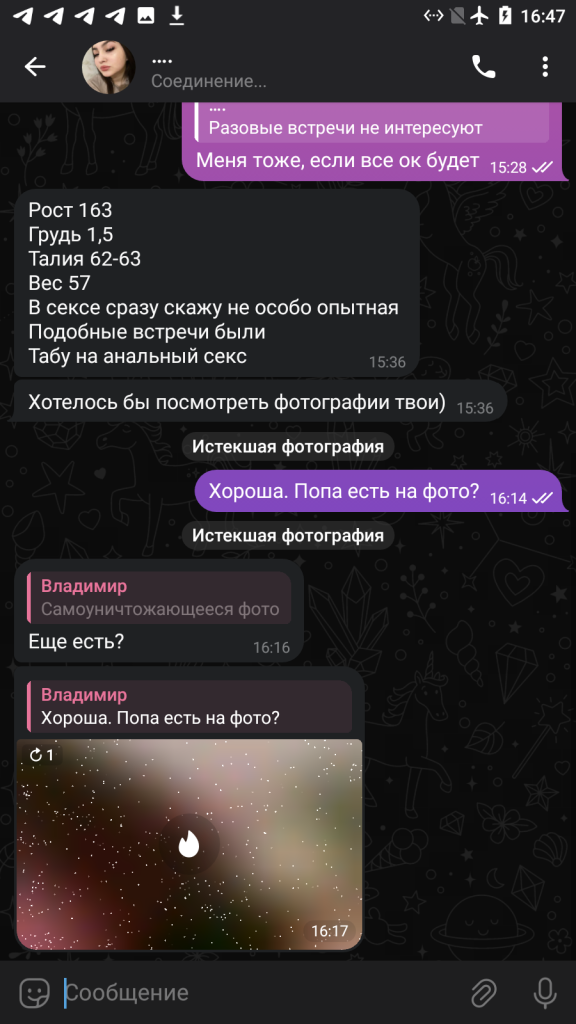
Task: Tap the microphone to record voice
Action: tap(545, 993)
